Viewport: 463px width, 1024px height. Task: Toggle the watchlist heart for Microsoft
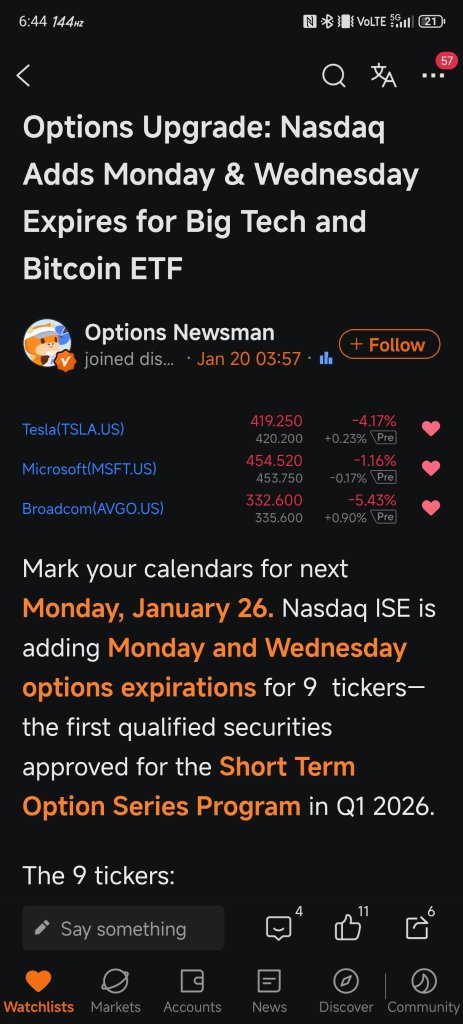[431, 468]
